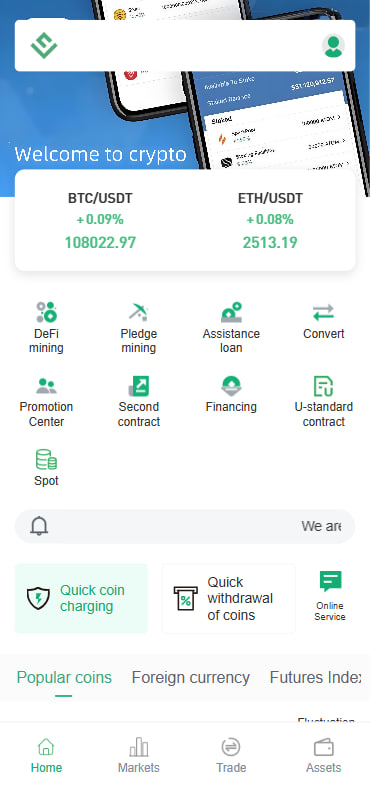The image size is (370, 802).
Task: Switch to the Markets tab
Action: (x=139, y=755)
